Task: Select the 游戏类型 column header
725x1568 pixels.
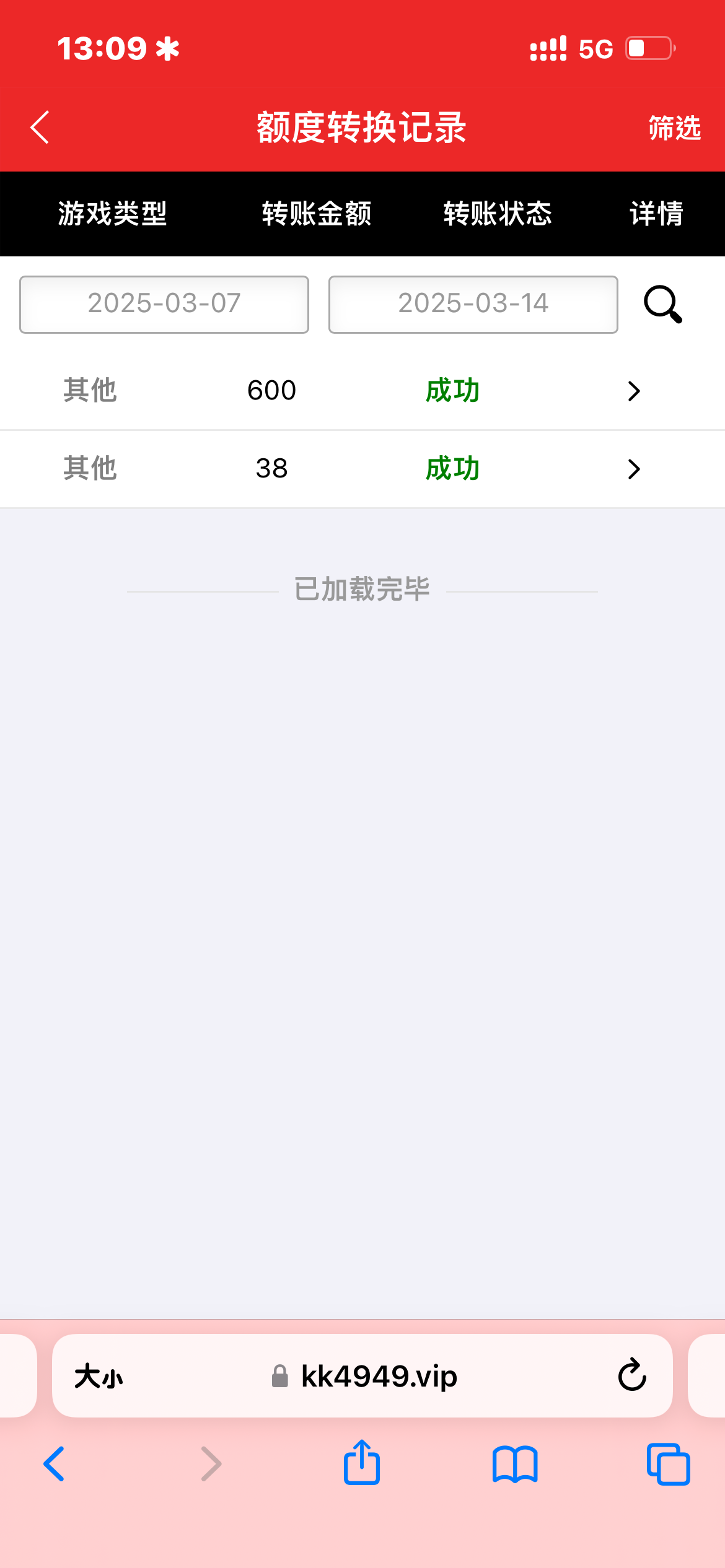Action: [x=112, y=214]
